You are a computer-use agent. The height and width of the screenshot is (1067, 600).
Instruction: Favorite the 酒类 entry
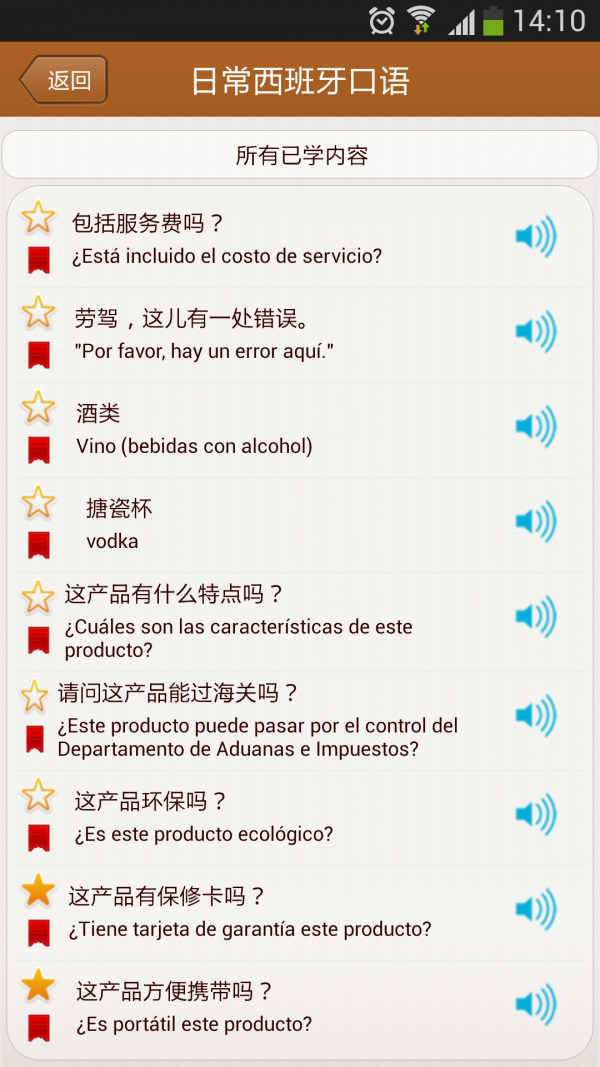[x=38, y=407]
